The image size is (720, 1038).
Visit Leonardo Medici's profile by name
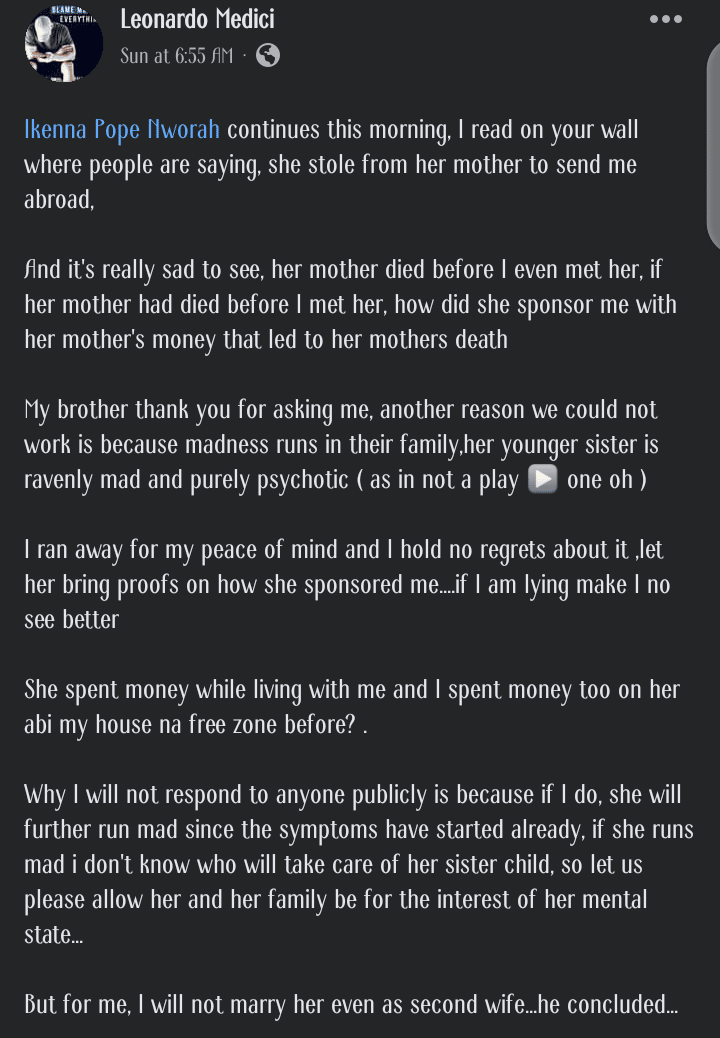(197, 19)
